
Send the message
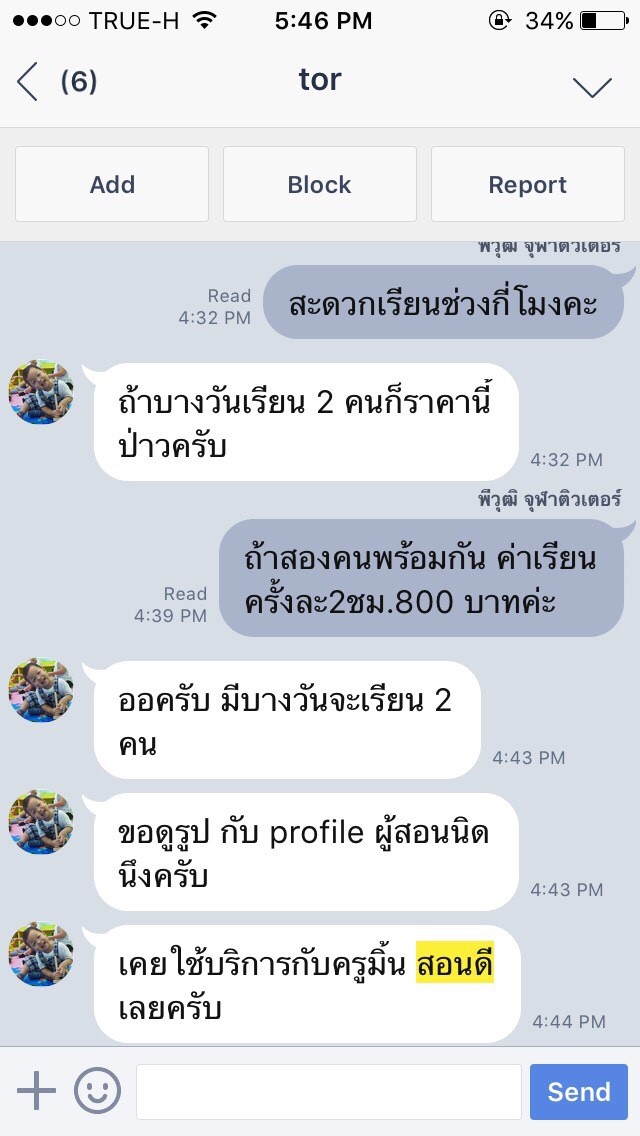578,1091
